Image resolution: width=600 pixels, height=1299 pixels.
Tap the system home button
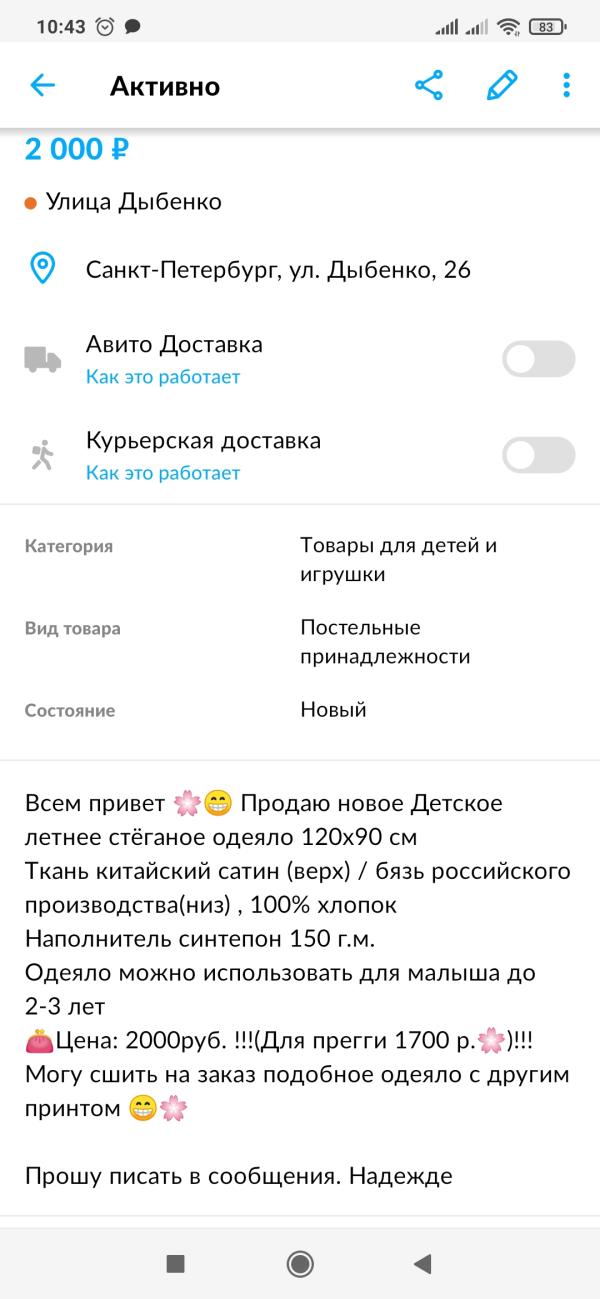pos(300,1264)
